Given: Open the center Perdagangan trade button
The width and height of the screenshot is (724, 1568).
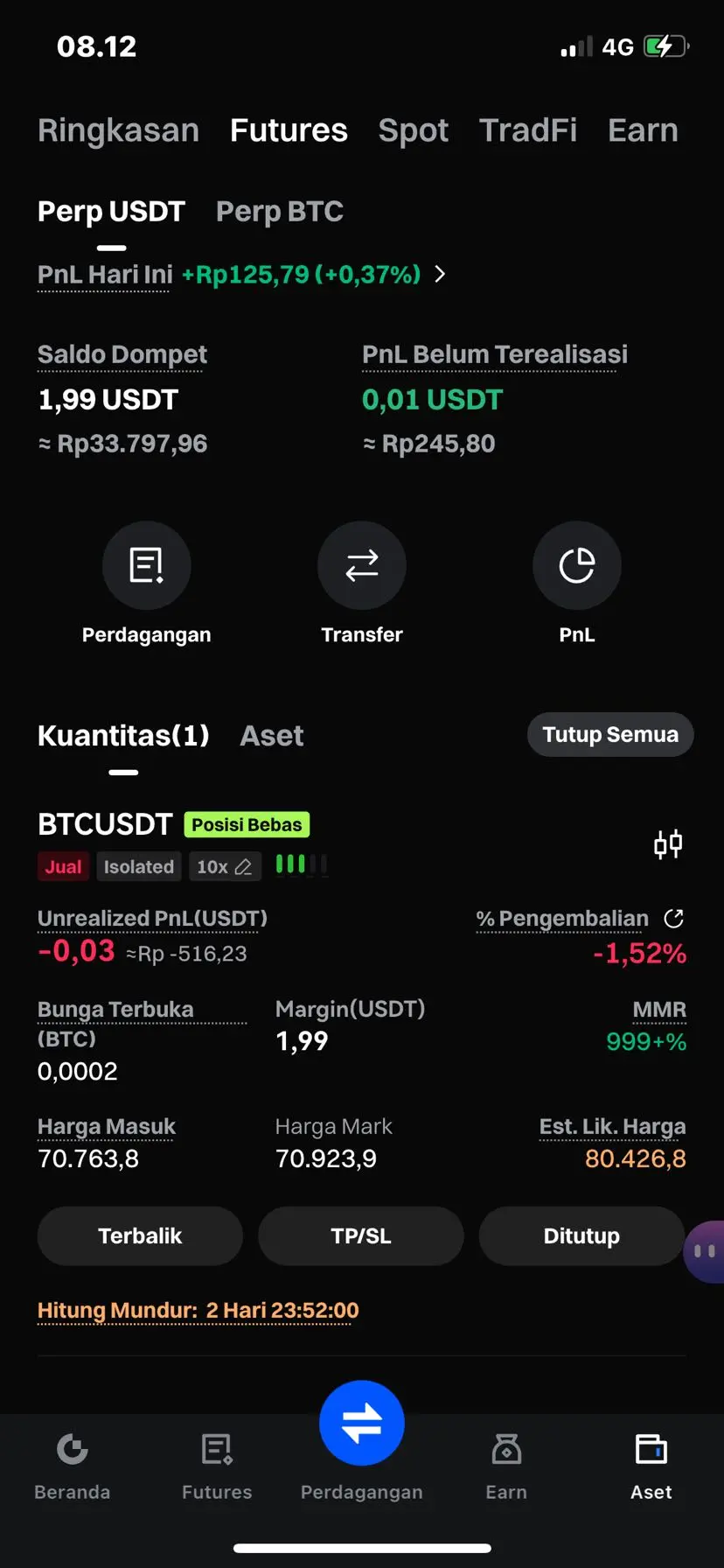Looking at the screenshot, I should pos(361,1424).
